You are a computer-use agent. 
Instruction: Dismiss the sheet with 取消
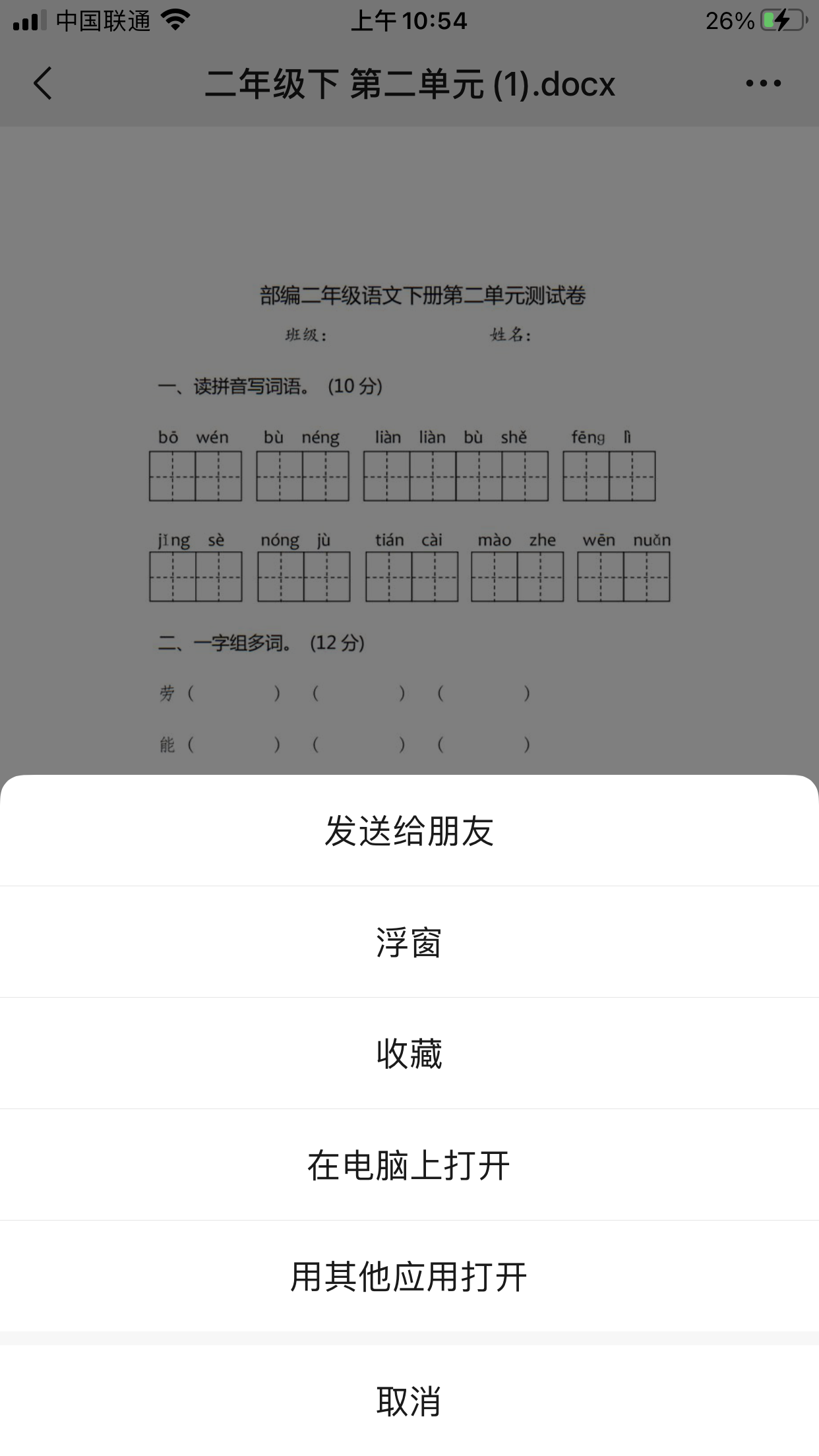click(409, 1401)
